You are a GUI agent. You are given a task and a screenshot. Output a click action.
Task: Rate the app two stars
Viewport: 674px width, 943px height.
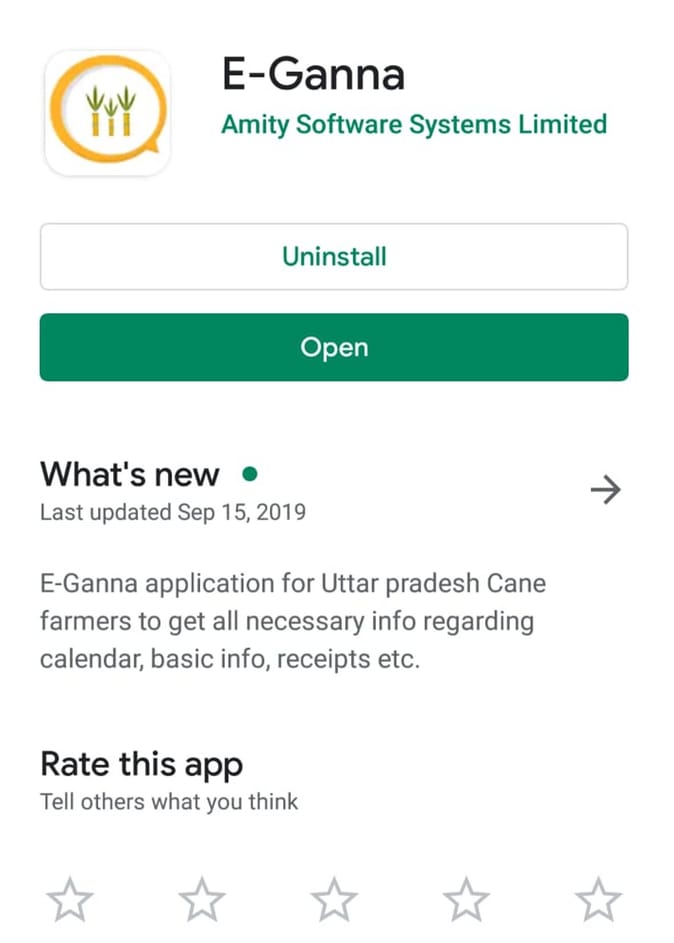(x=202, y=900)
